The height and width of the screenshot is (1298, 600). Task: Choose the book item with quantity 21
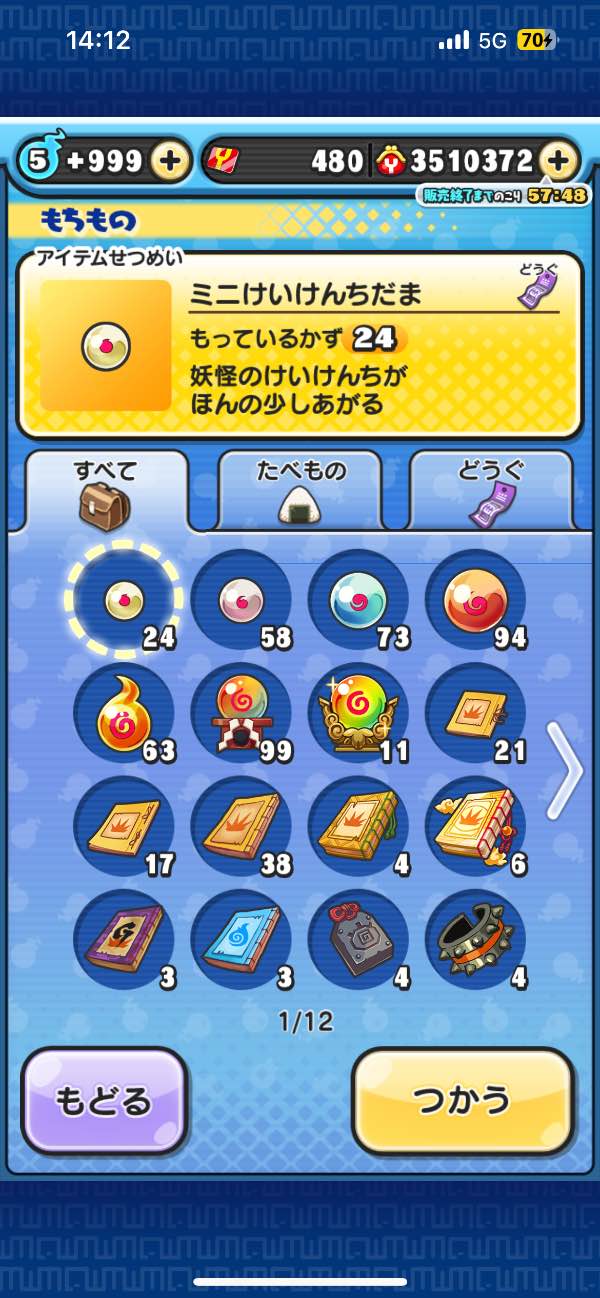(475, 714)
